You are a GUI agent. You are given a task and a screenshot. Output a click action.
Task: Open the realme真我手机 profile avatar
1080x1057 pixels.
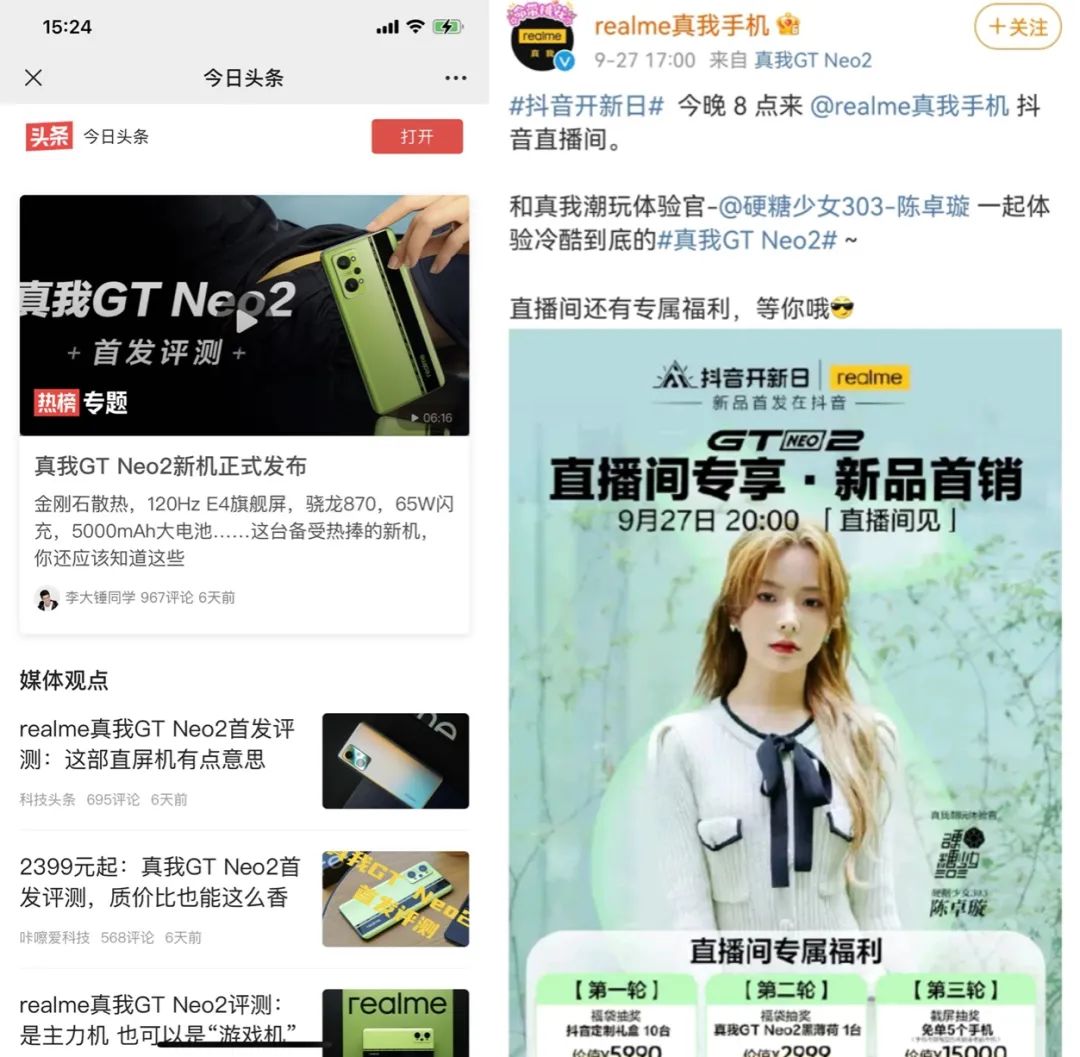pyautogui.click(x=543, y=37)
